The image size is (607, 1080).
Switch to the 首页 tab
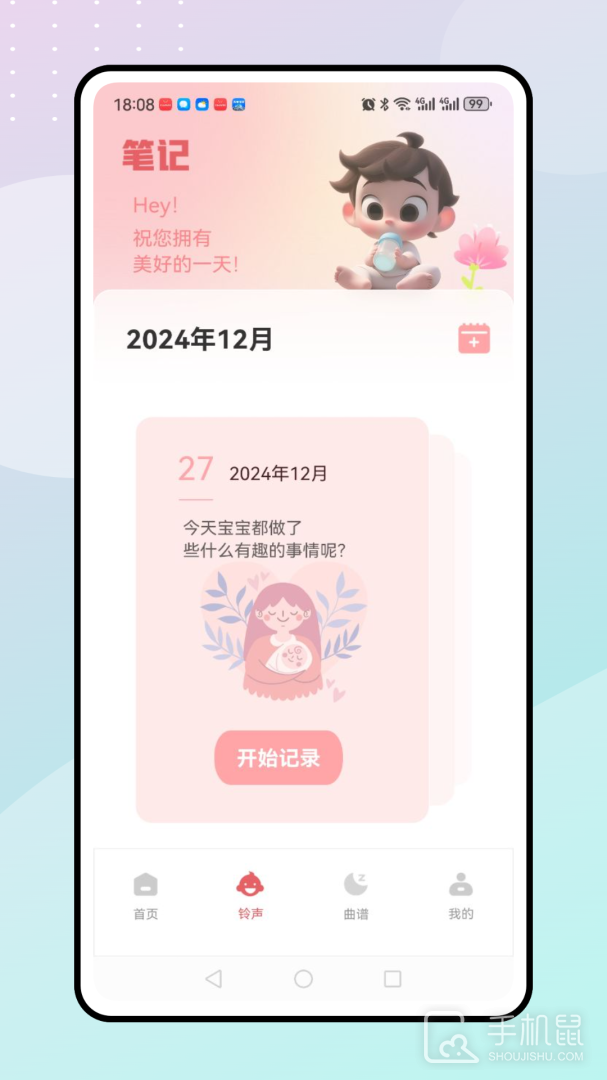click(x=145, y=895)
